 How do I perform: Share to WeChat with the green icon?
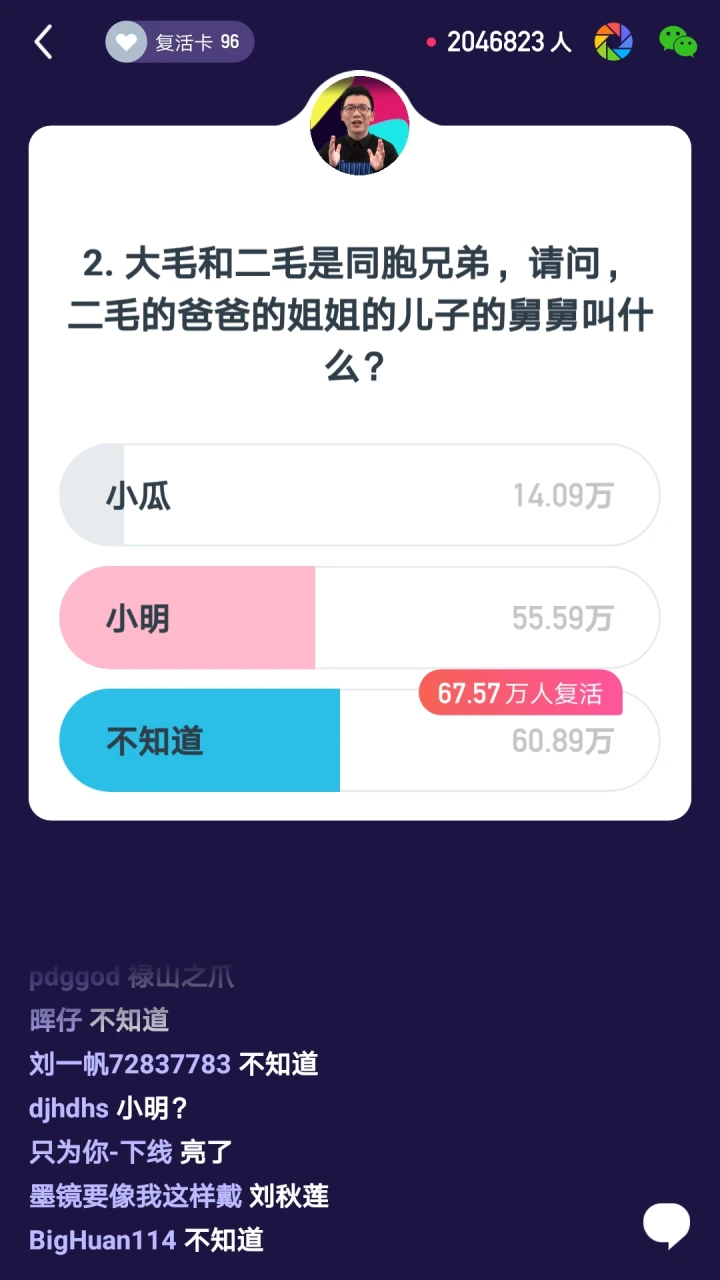tap(678, 42)
